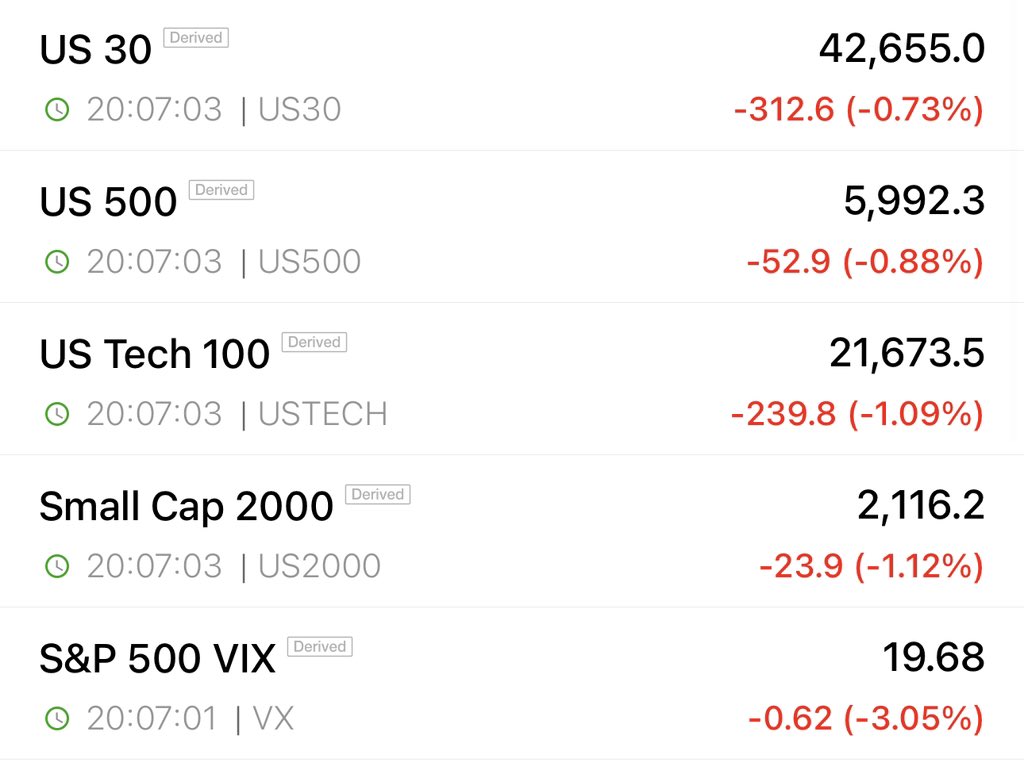Screen dimensions: 1024x766
Task: View the Small Cap 2000 index
Action: point(512,531)
